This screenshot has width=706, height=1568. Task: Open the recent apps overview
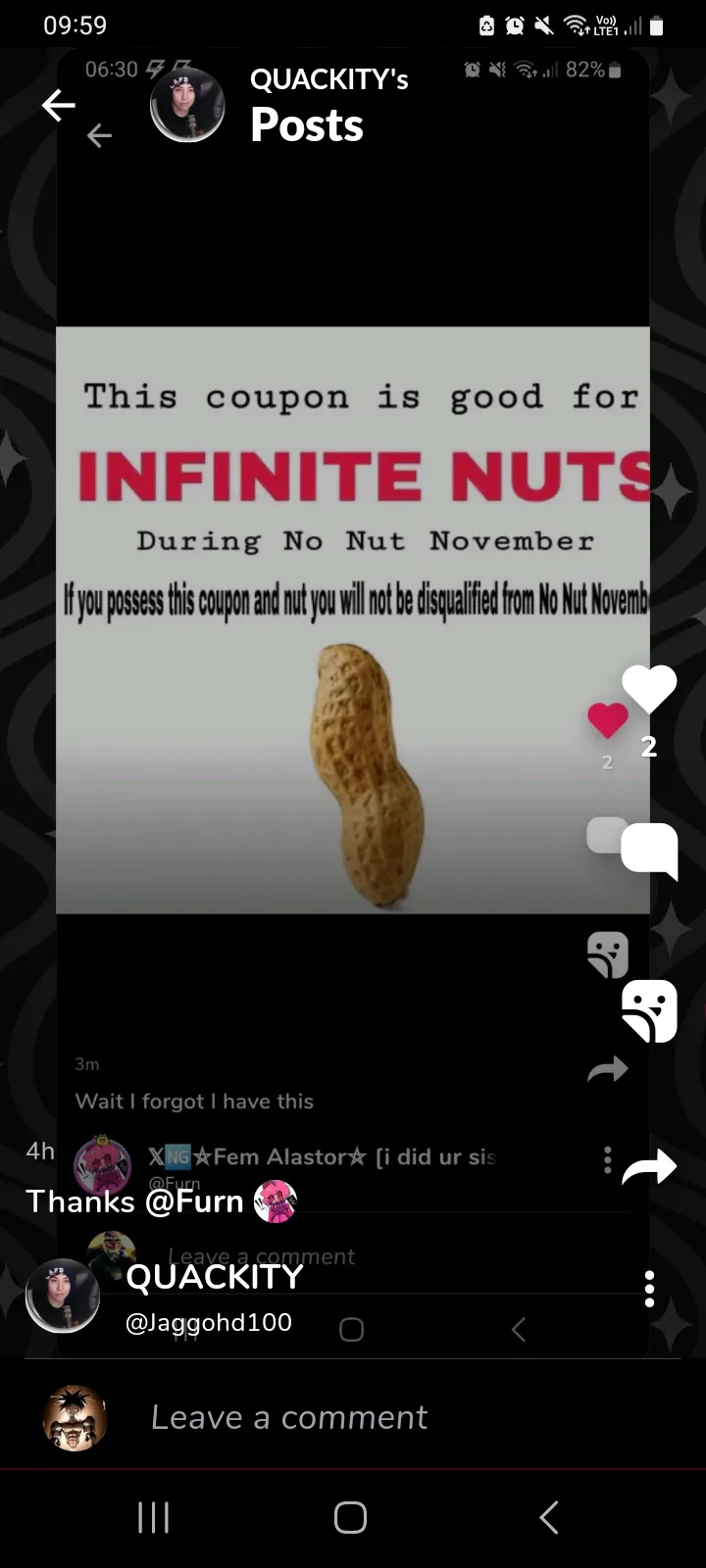coord(154,1517)
